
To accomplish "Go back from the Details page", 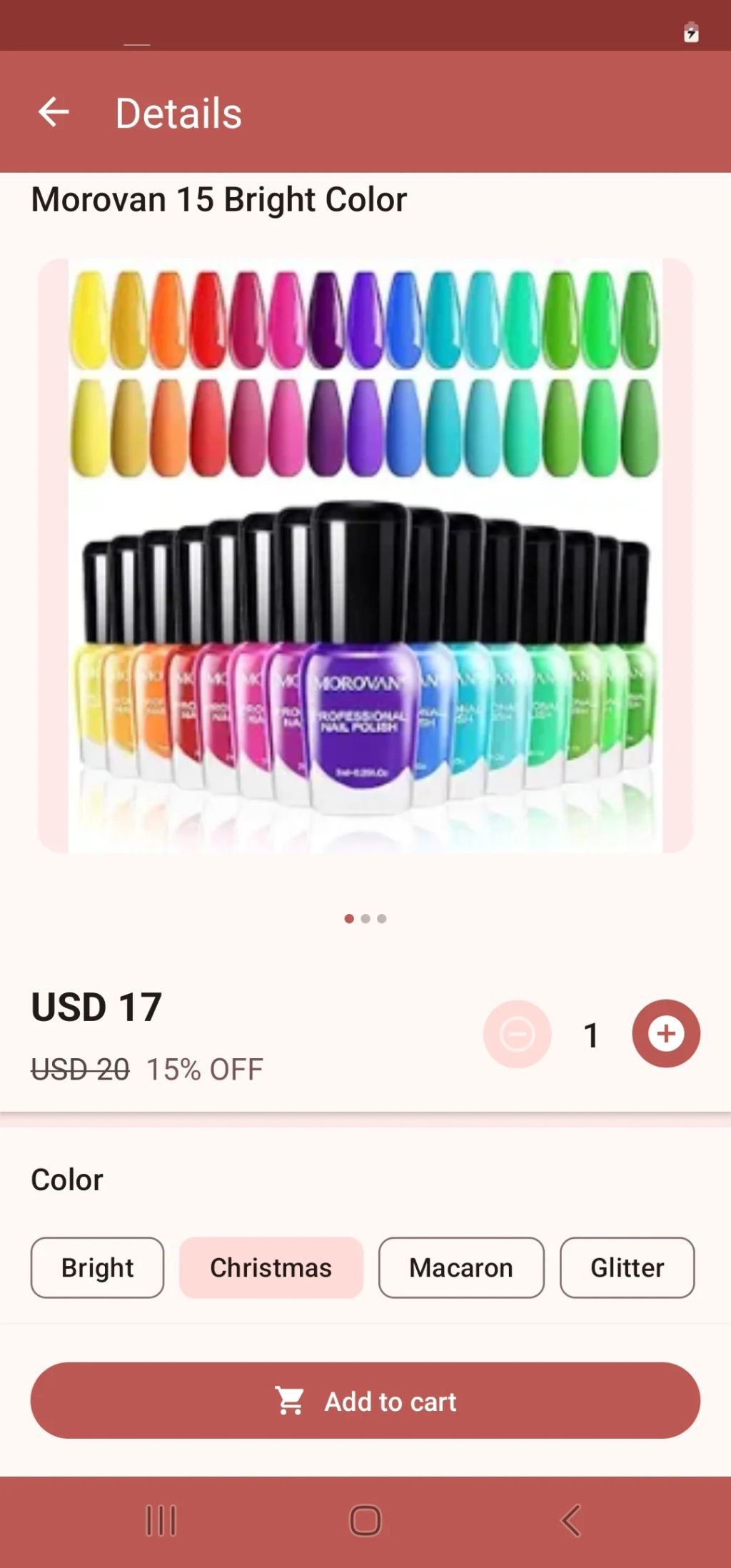I will click(x=54, y=113).
